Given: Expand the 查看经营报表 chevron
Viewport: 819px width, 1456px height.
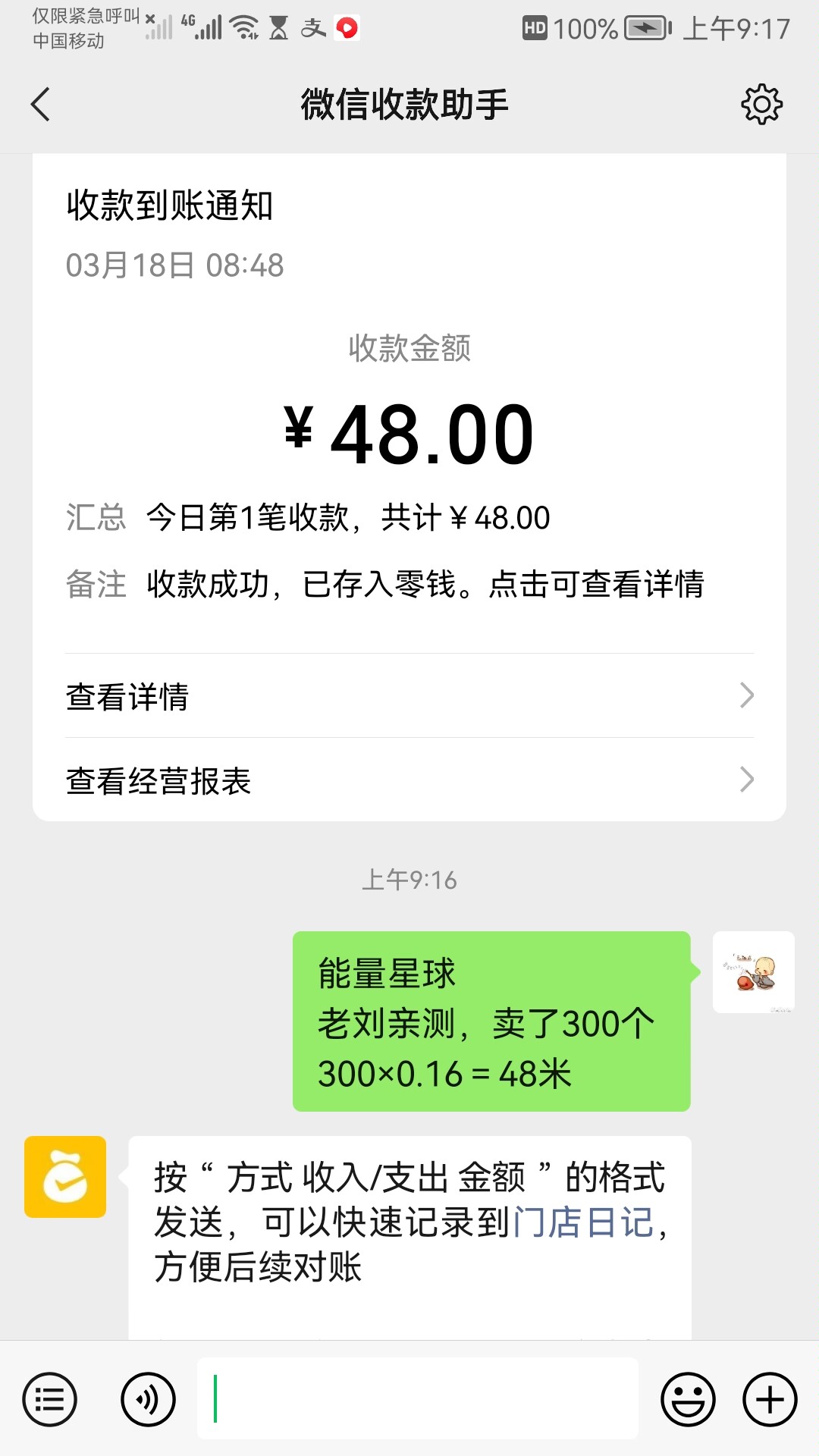Looking at the screenshot, I should [748, 780].
